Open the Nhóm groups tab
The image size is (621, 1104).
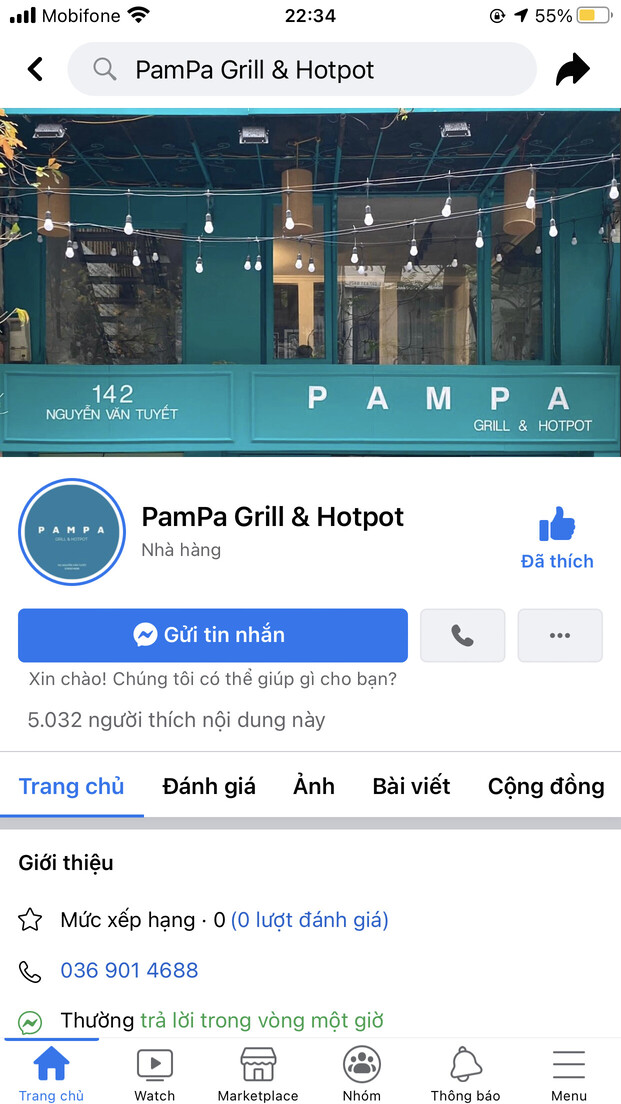tap(362, 1074)
